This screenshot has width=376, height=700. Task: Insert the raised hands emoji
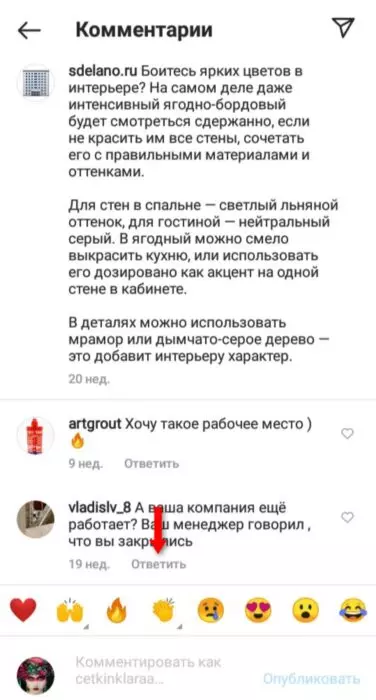pos(70,611)
